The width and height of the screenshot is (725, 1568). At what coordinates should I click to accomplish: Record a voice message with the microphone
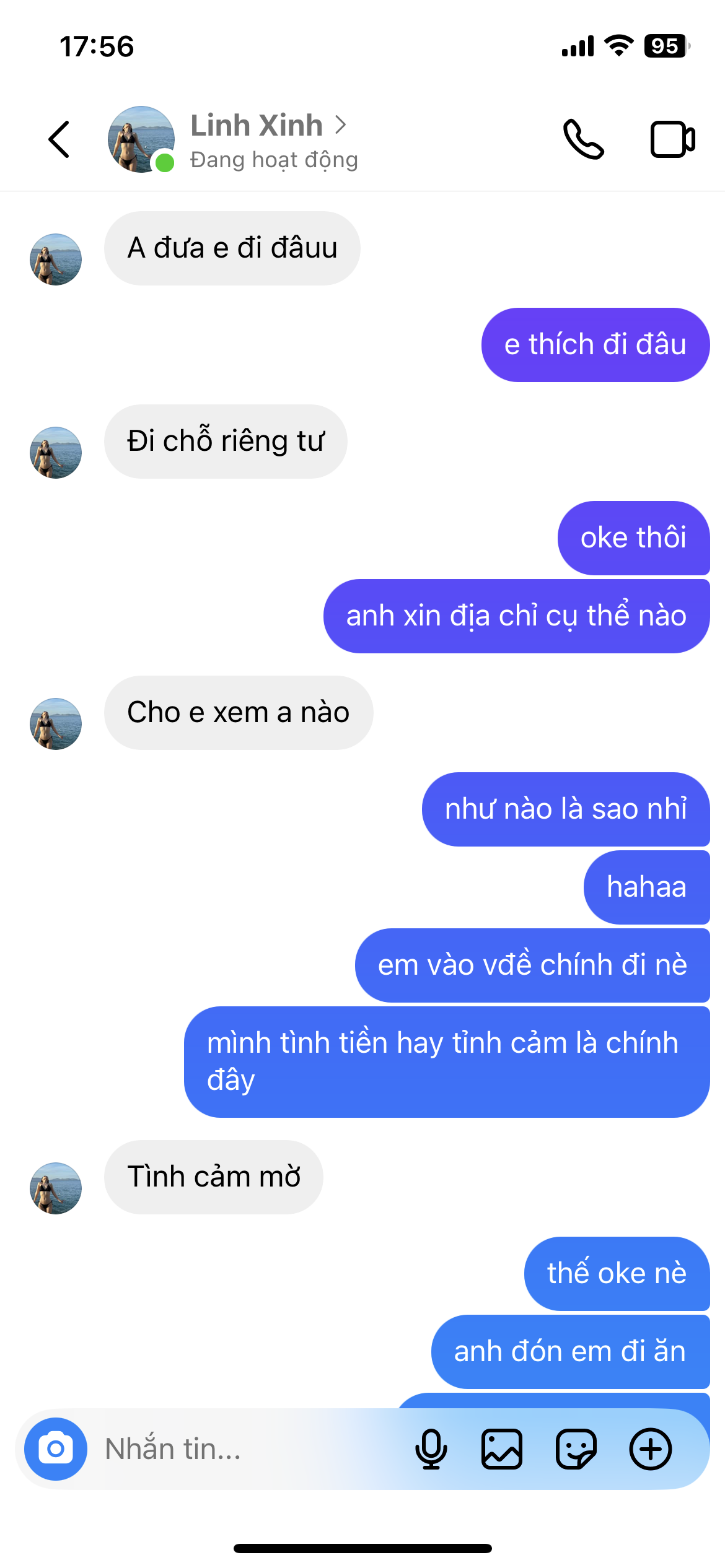431,1449
